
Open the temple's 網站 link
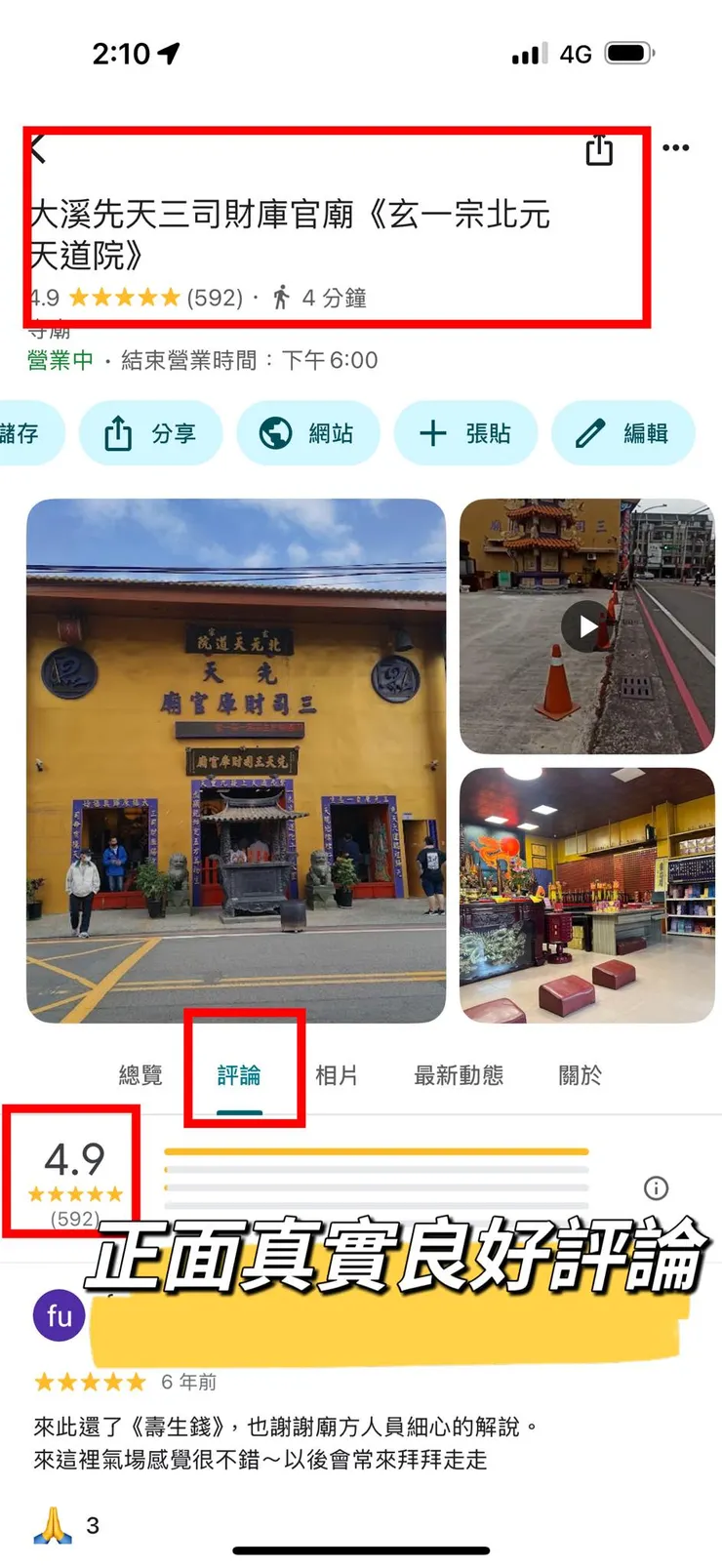[x=307, y=433]
